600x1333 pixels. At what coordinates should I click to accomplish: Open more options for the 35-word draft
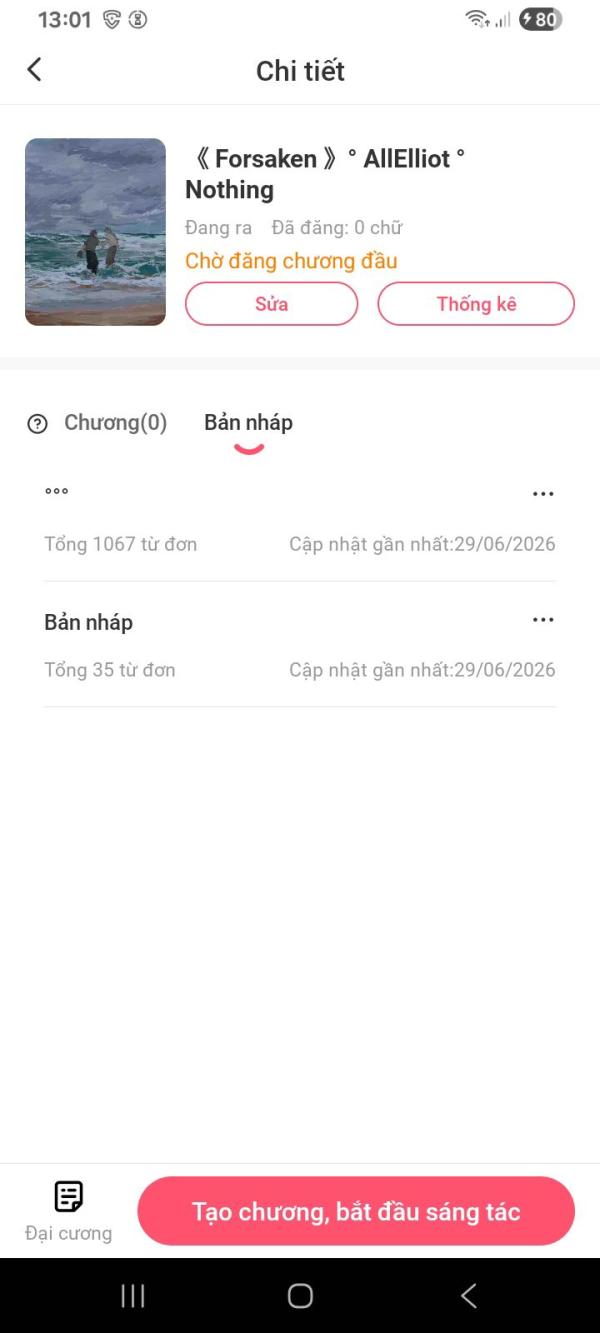click(543, 620)
